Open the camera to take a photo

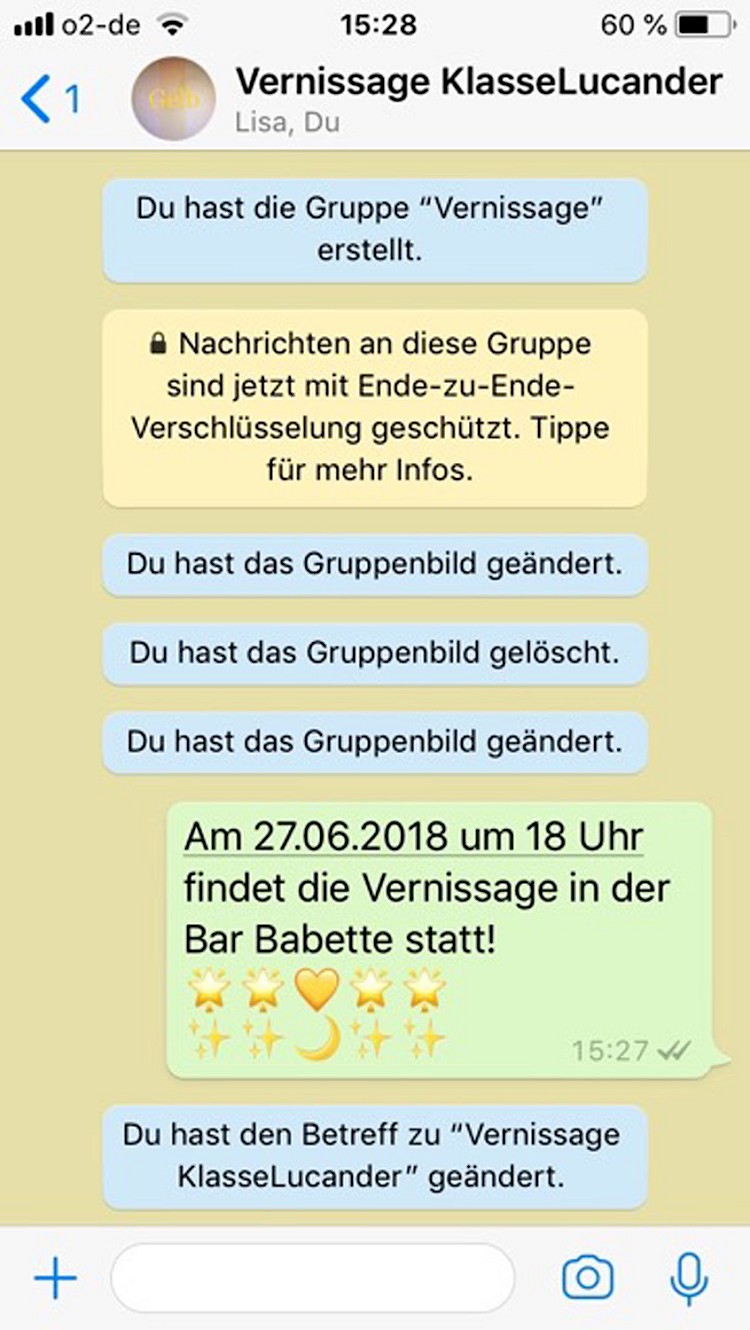[x=588, y=1276]
